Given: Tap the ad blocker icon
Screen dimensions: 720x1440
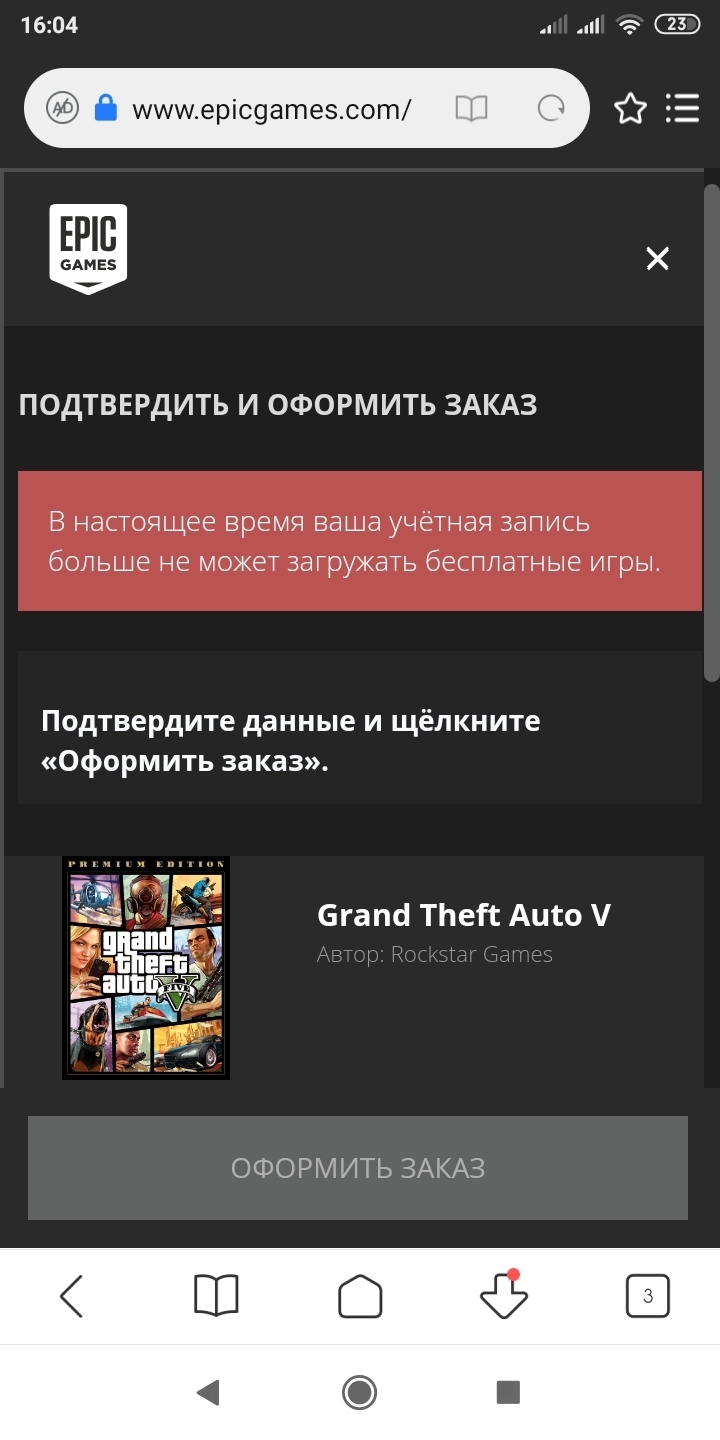Looking at the screenshot, I should tap(62, 108).
